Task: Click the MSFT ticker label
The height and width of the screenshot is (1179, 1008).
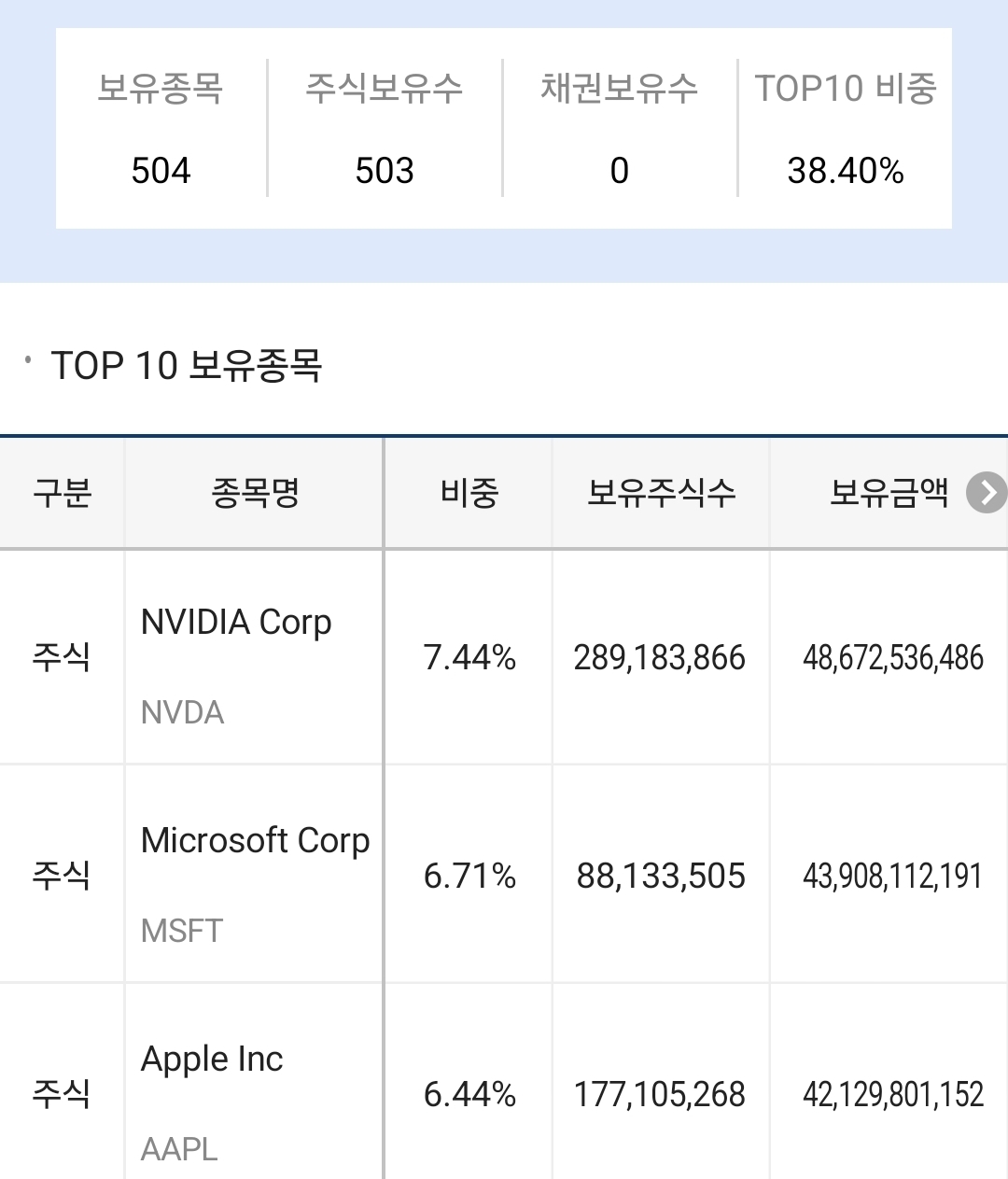Action: pos(180,931)
